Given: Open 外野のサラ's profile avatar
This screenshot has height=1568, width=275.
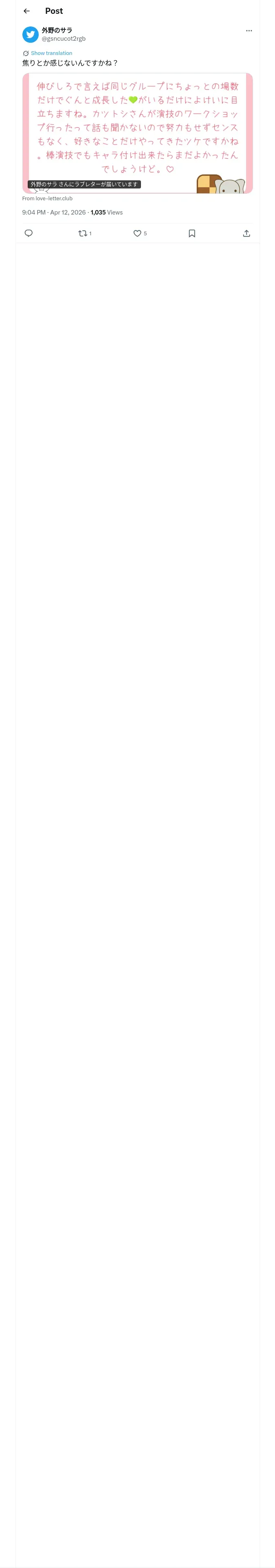Looking at the screenshot, I should [31, 35].
